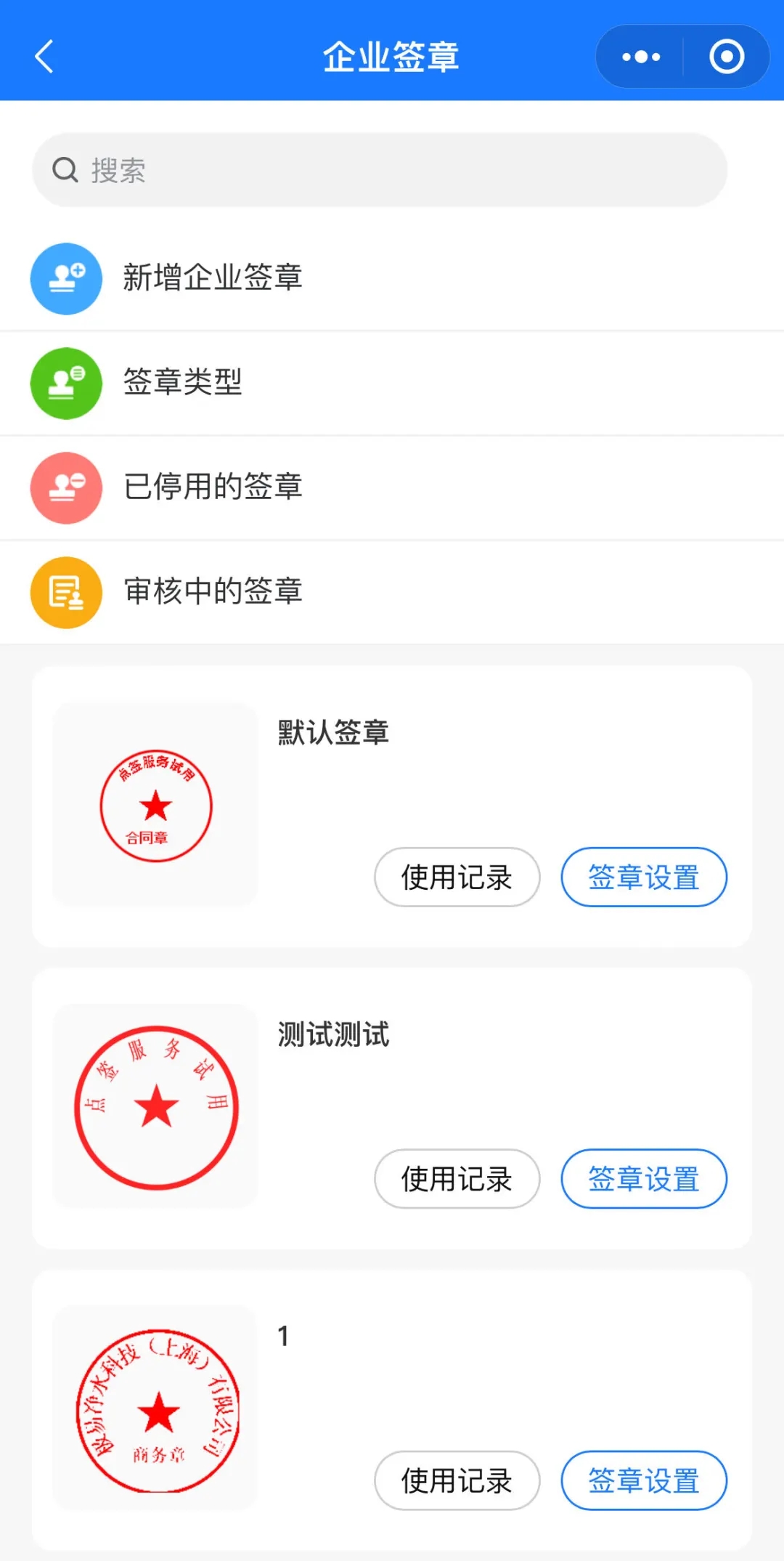Open 签章设置 for 测试测试
The height and width of the screenshot is (1561, 784).
pyautogui.click(x=644, y=1178)
